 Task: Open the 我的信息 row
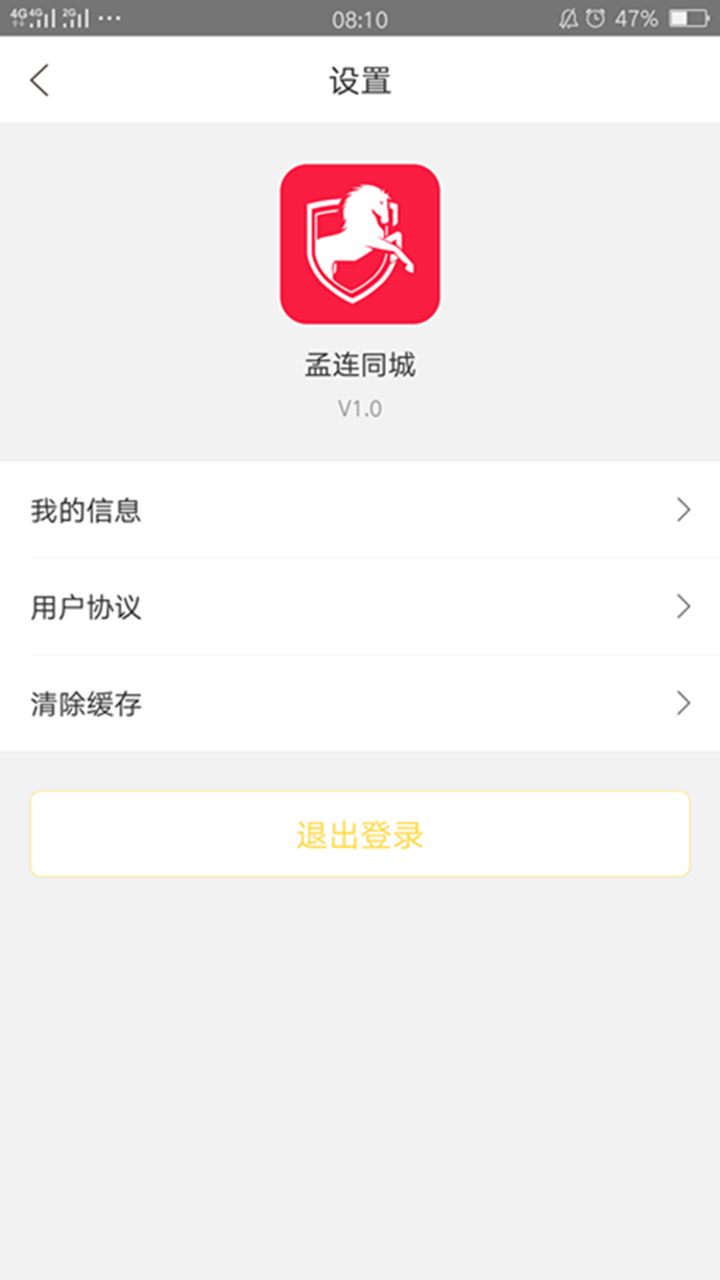tap(360, 510)
